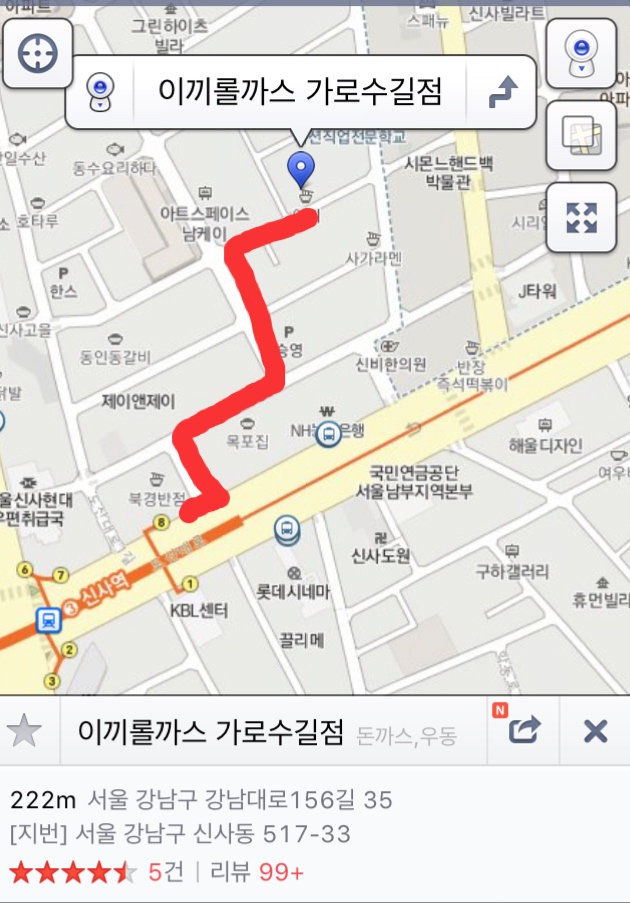Open the map layers button
This screenshot has height=903, width=630.
point(580,135)
